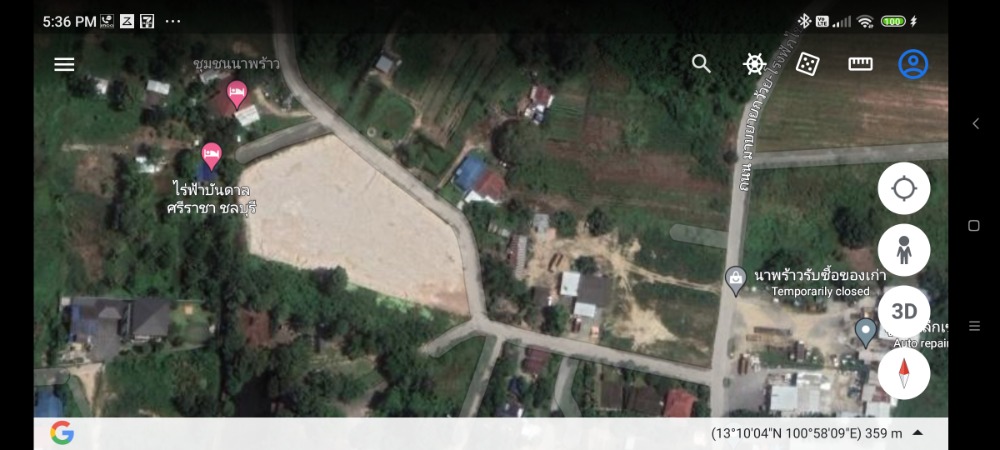The width and height of the screenshot is (1000, 450).
Task: Center map on my location
Action: point(904,188)
